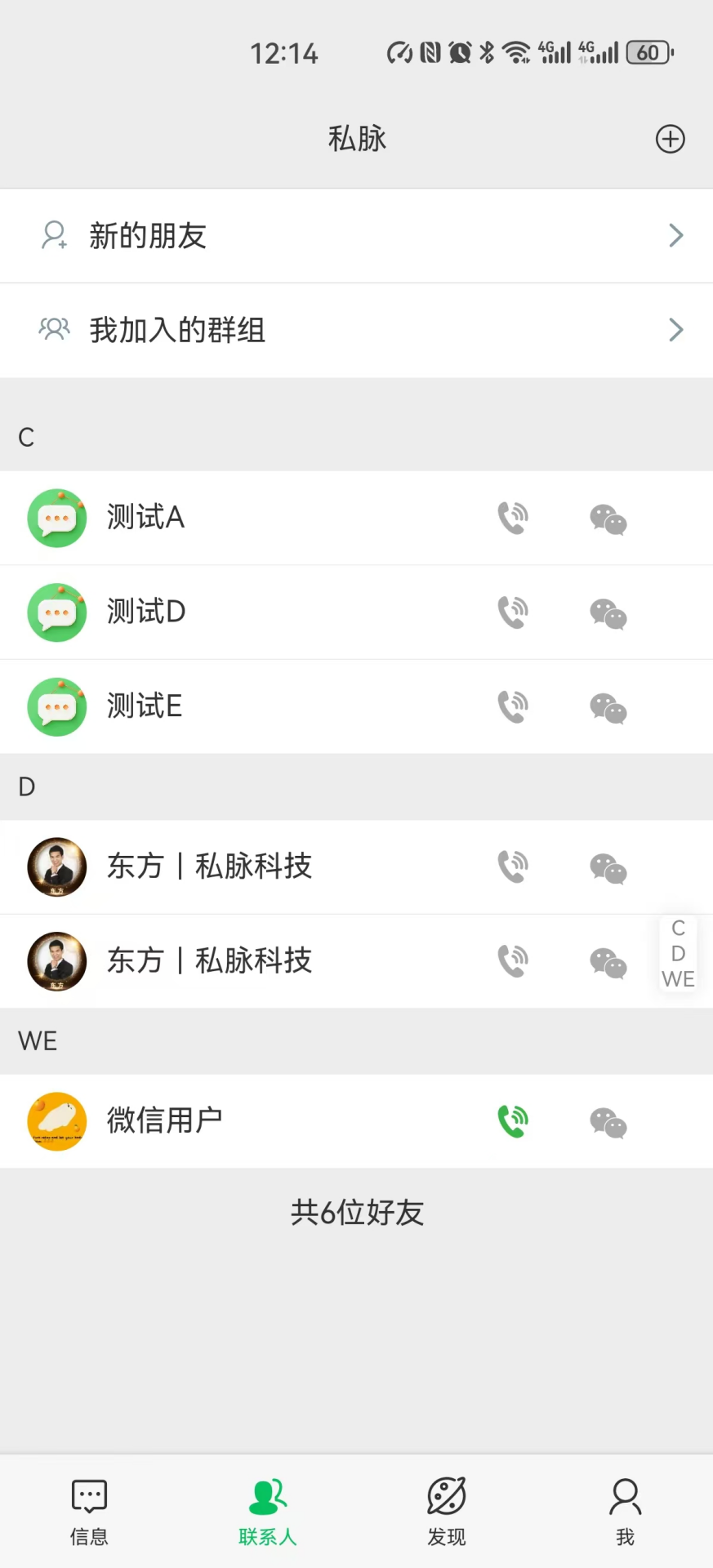Open the plus button at top right
713x1568 pixels.
click(x=670, y=139)
